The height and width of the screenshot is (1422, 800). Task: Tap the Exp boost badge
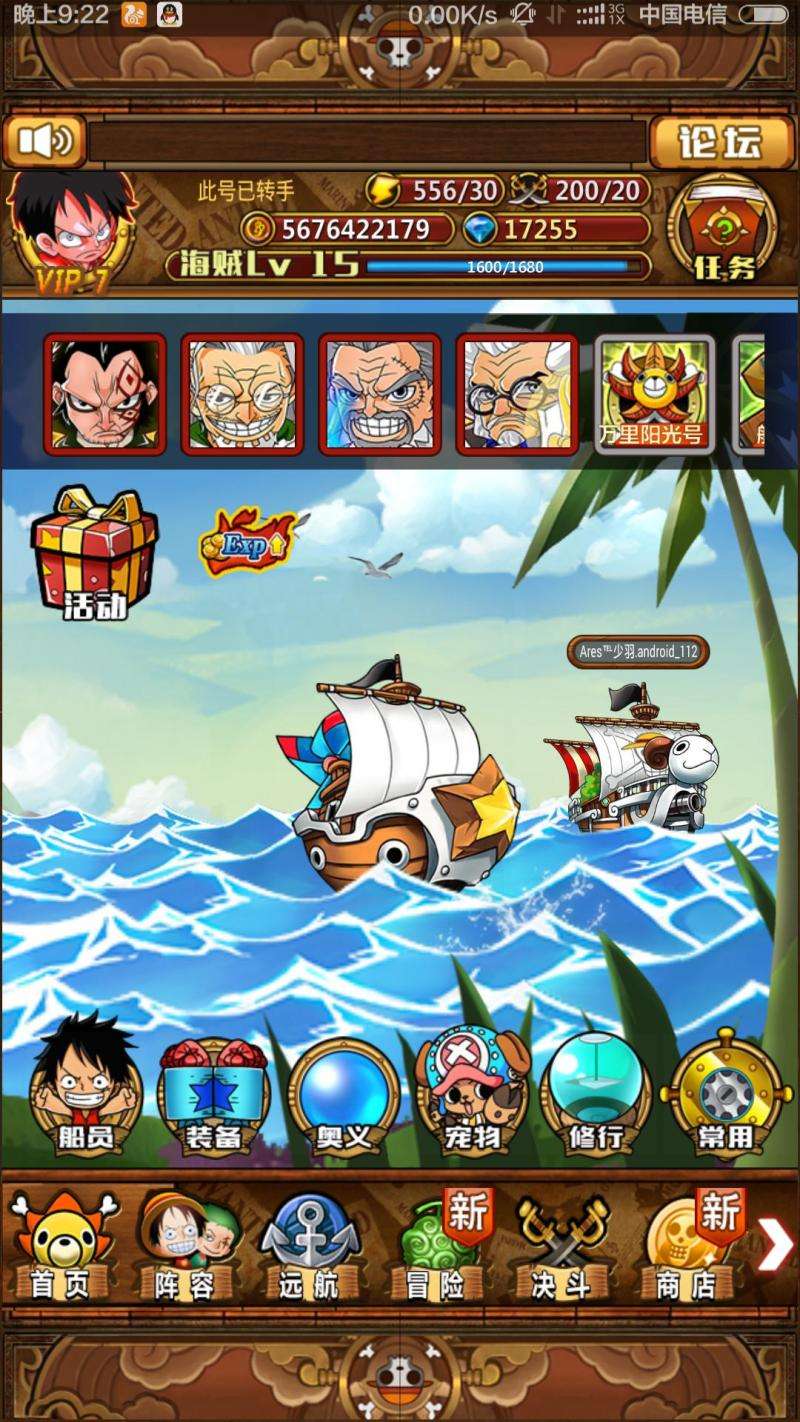[248, 542]
